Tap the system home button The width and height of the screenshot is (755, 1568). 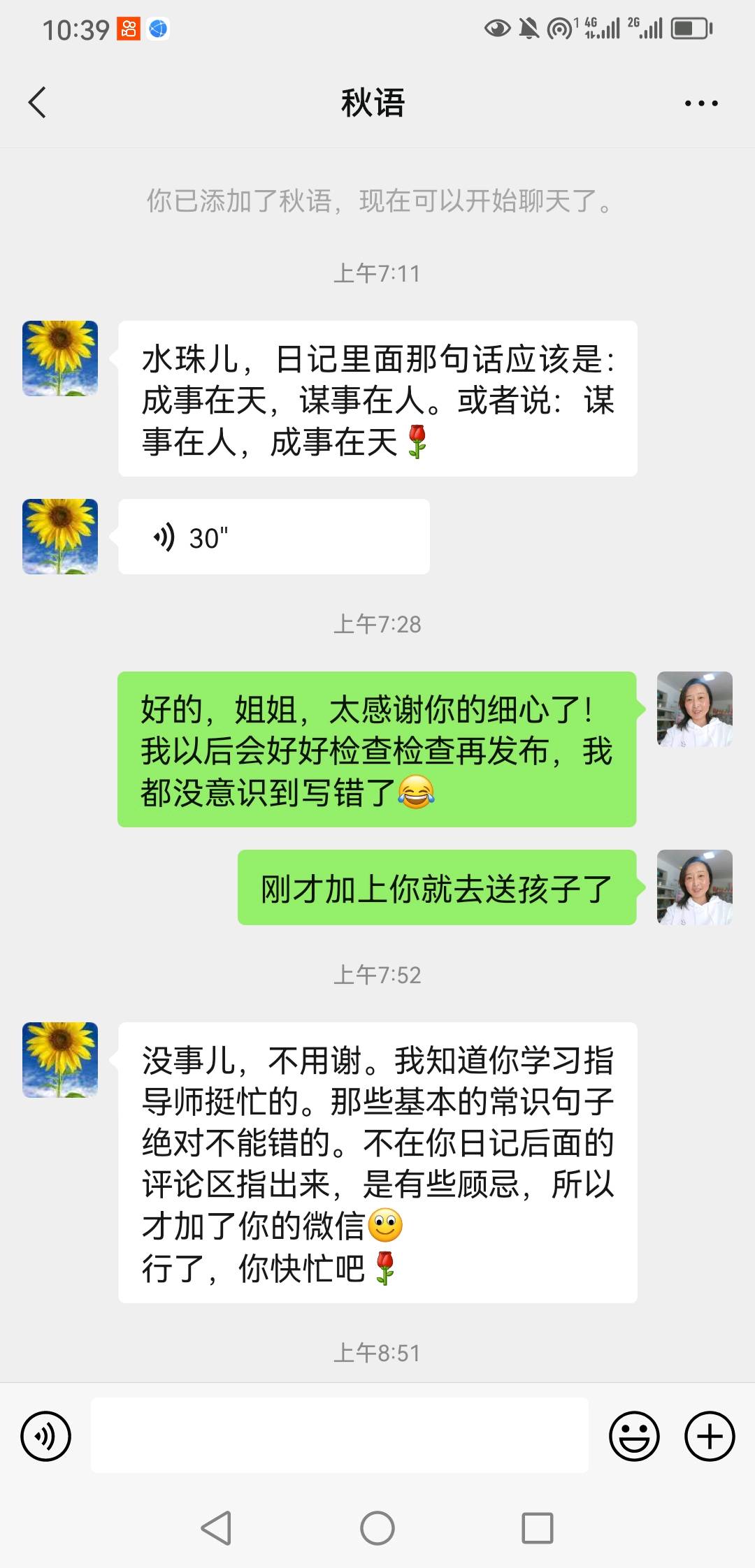(377, 1528)
